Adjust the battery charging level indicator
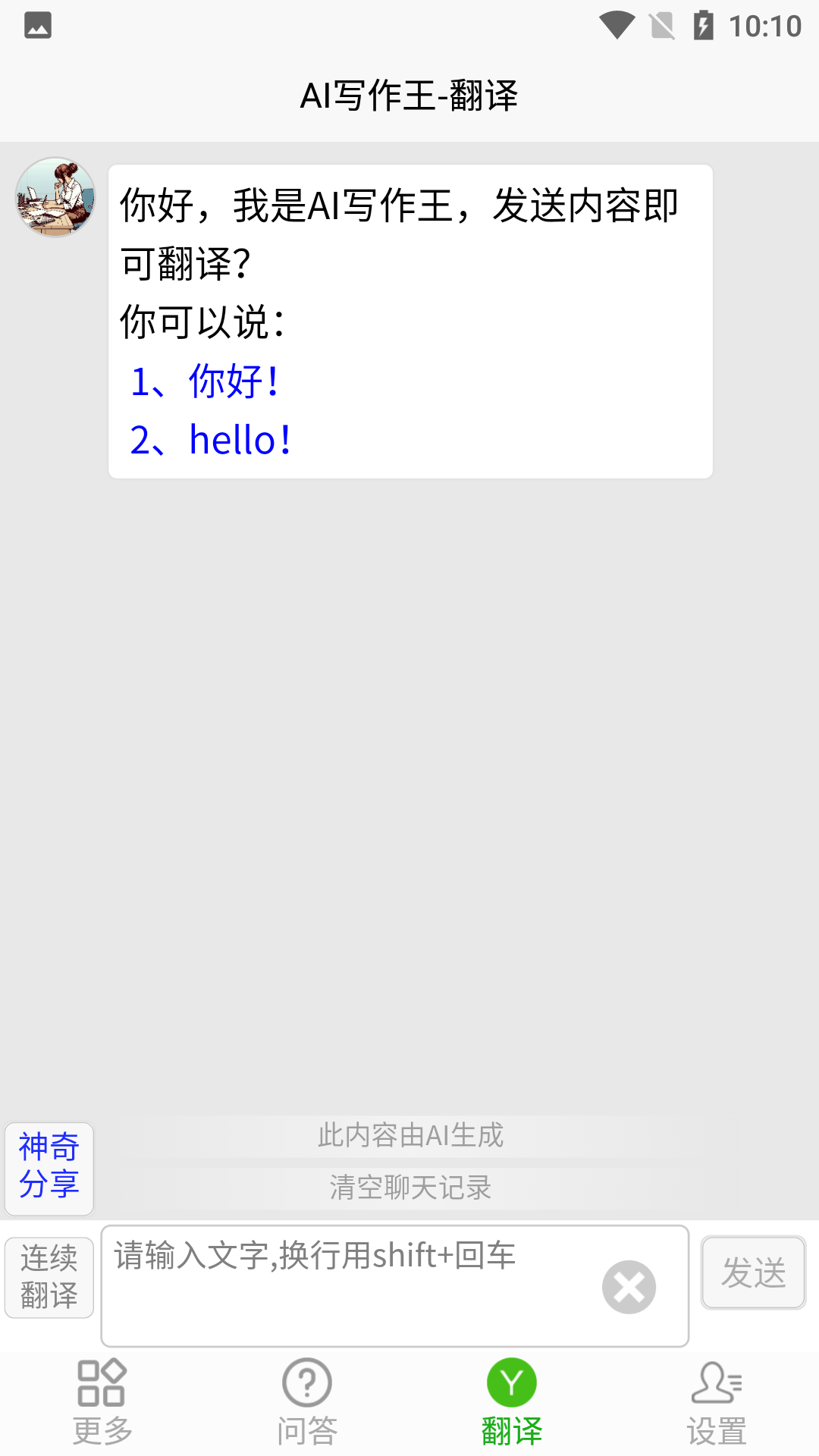Image resolution: width=819 pixels, height=1456 pixels. pos(706,25)
